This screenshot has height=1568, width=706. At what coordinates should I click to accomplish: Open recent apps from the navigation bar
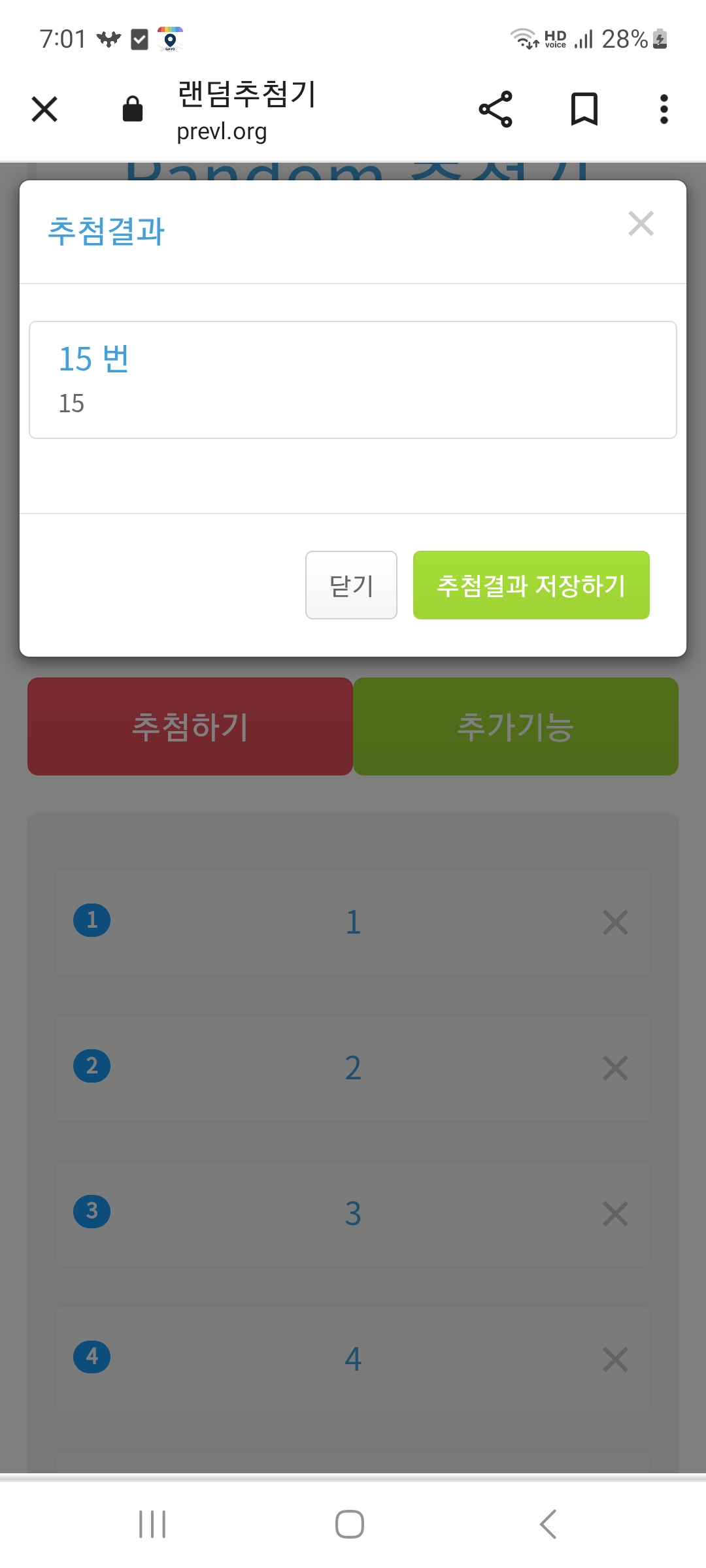(x=152, y=1524)
